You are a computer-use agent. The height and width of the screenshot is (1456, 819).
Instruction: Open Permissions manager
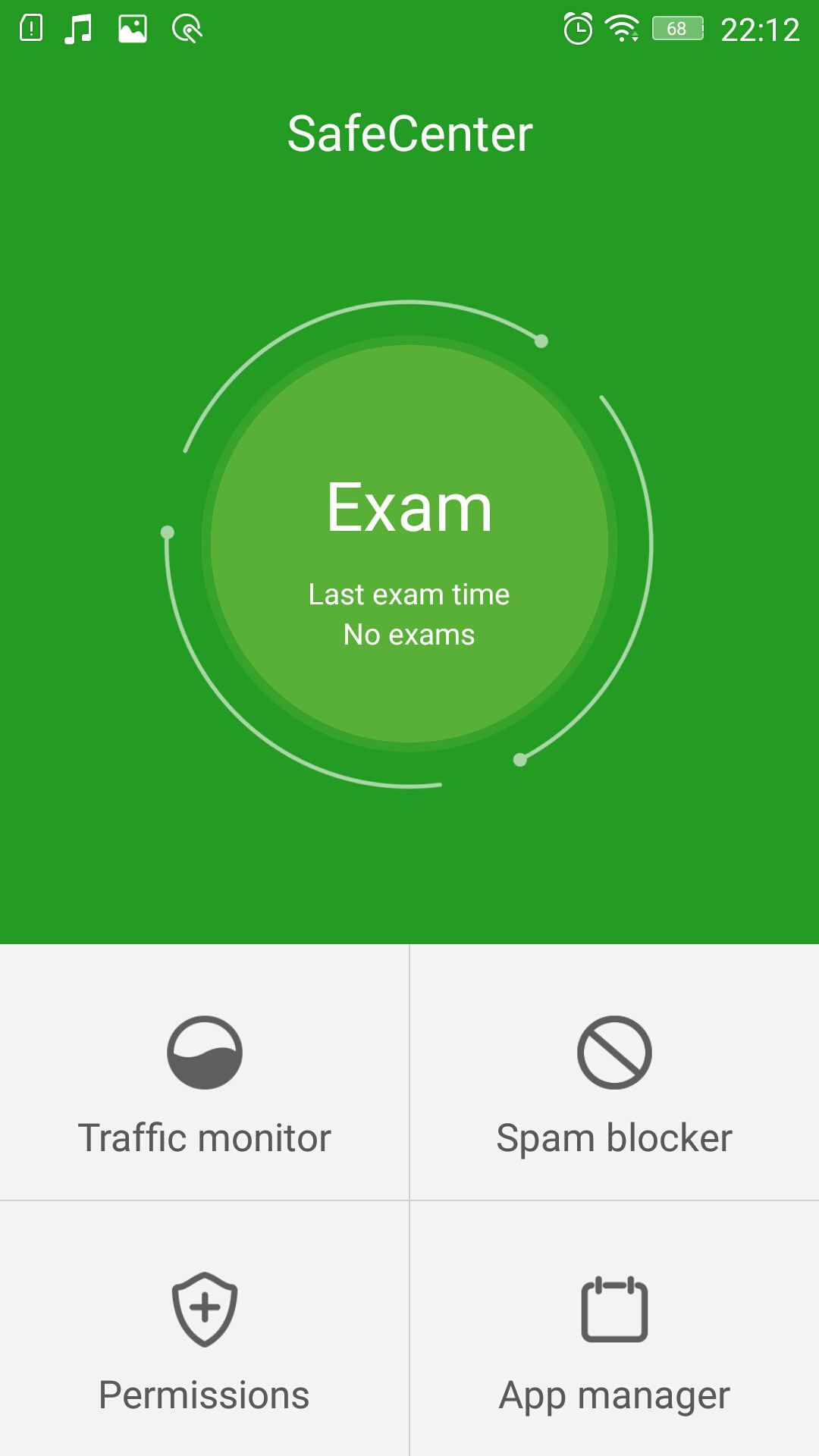(x=205, y=1329)
